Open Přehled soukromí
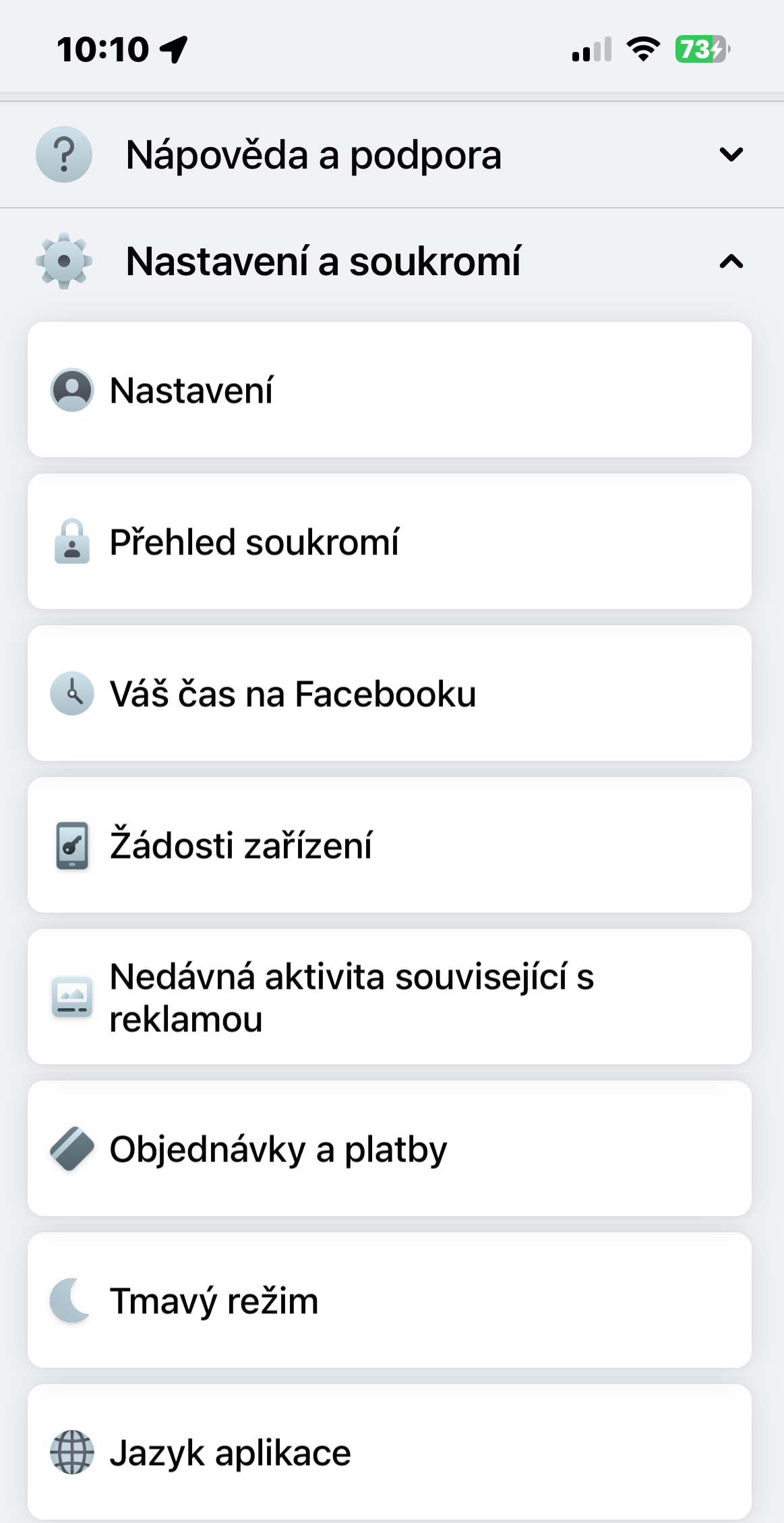Viewport: 784px width, 1523px height. pyautogui.click(x=390, y=542)
